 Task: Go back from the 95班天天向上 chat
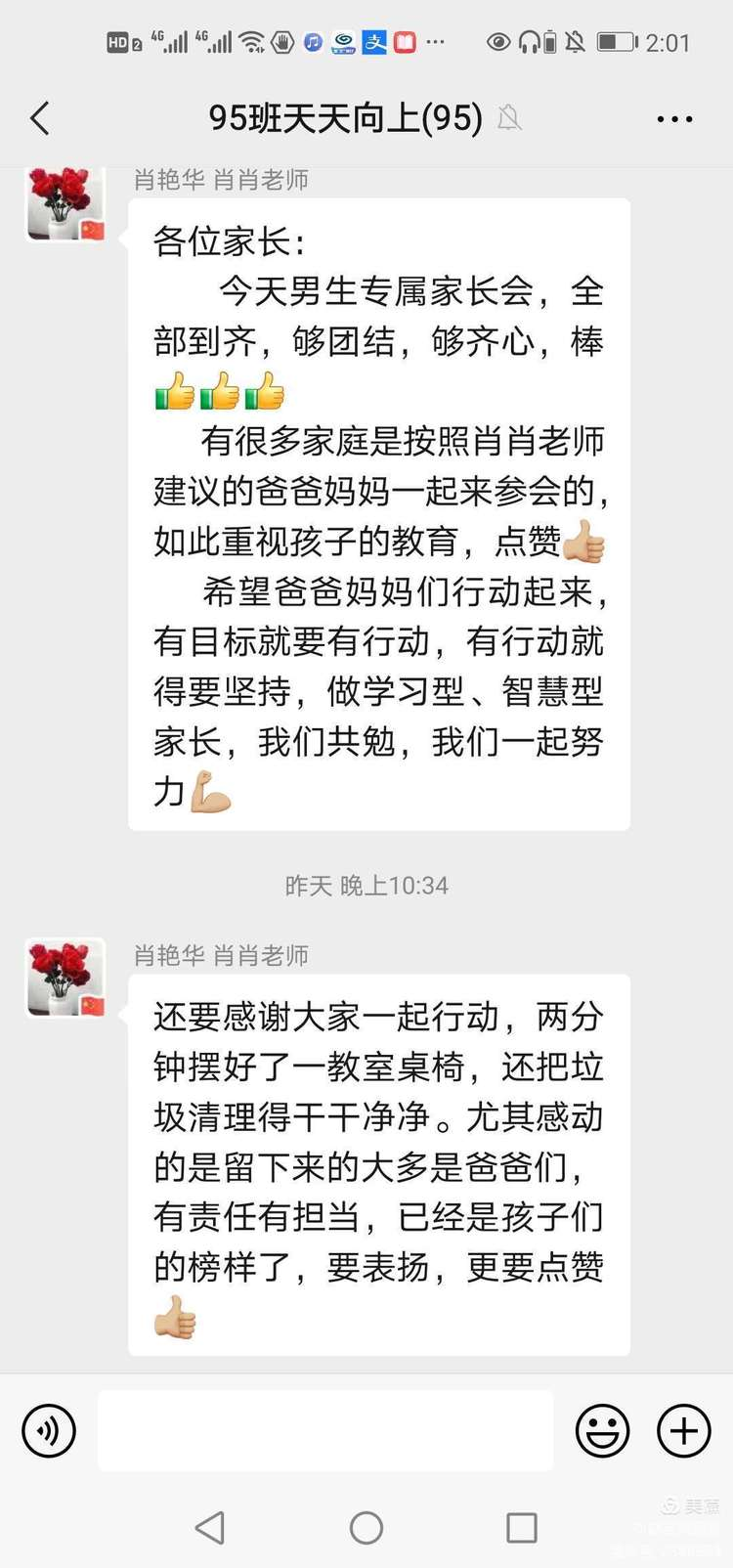click(x=40, y=119)
